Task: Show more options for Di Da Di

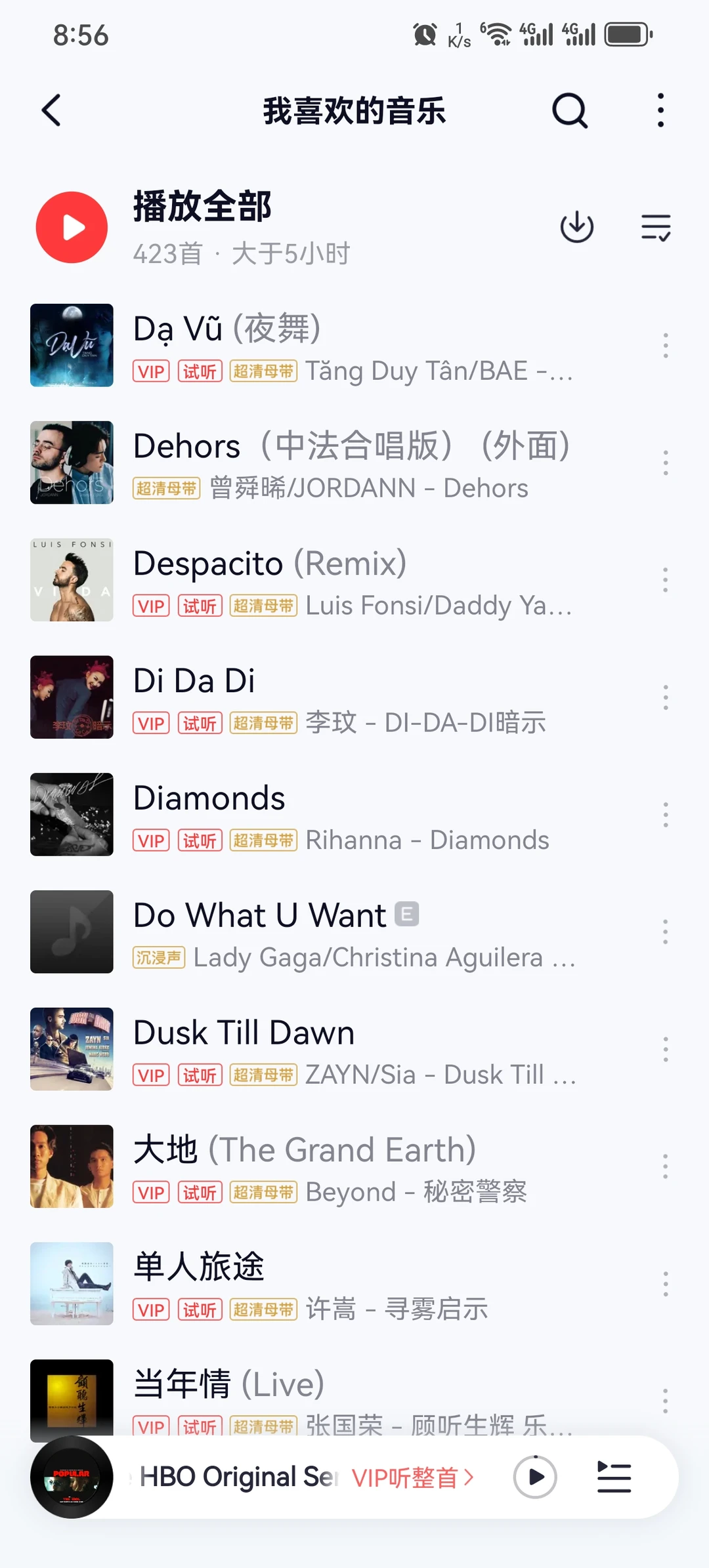Action: pyautogui.click(x=665, y=697)
